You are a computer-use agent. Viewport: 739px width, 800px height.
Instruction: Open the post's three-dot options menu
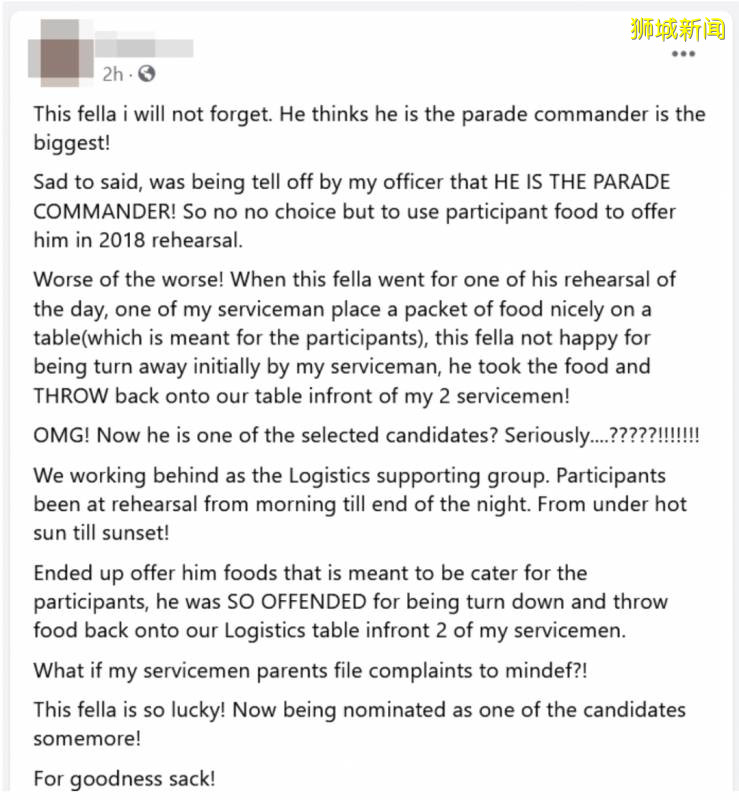(683, 54)
